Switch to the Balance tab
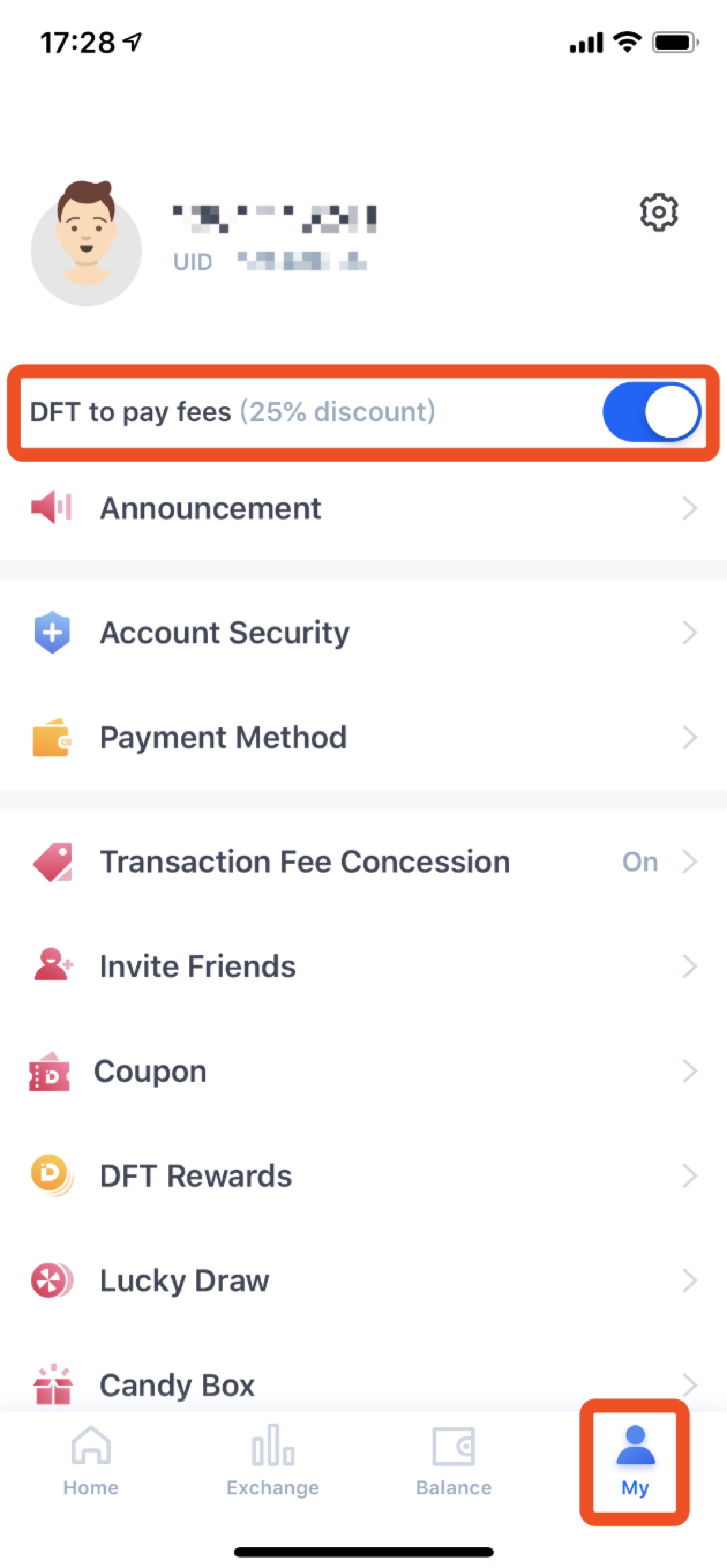Viewport: 727px width, 1568px height. click(454, 1461)
